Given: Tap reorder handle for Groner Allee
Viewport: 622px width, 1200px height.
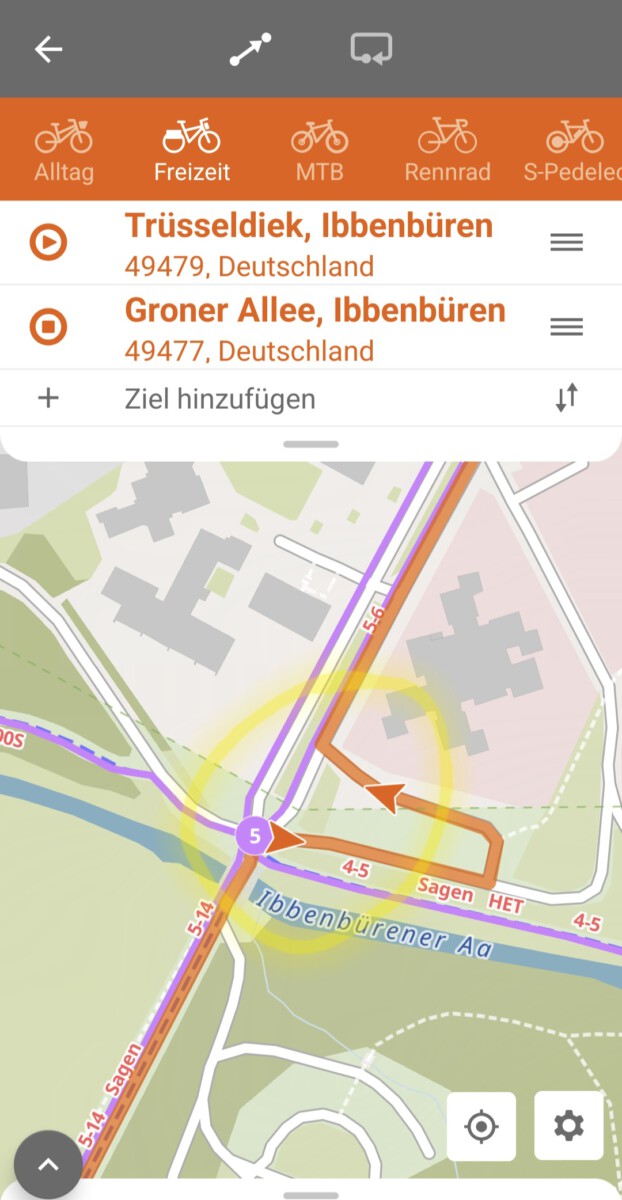Looking at the screenshot, I should click(567, 327).
